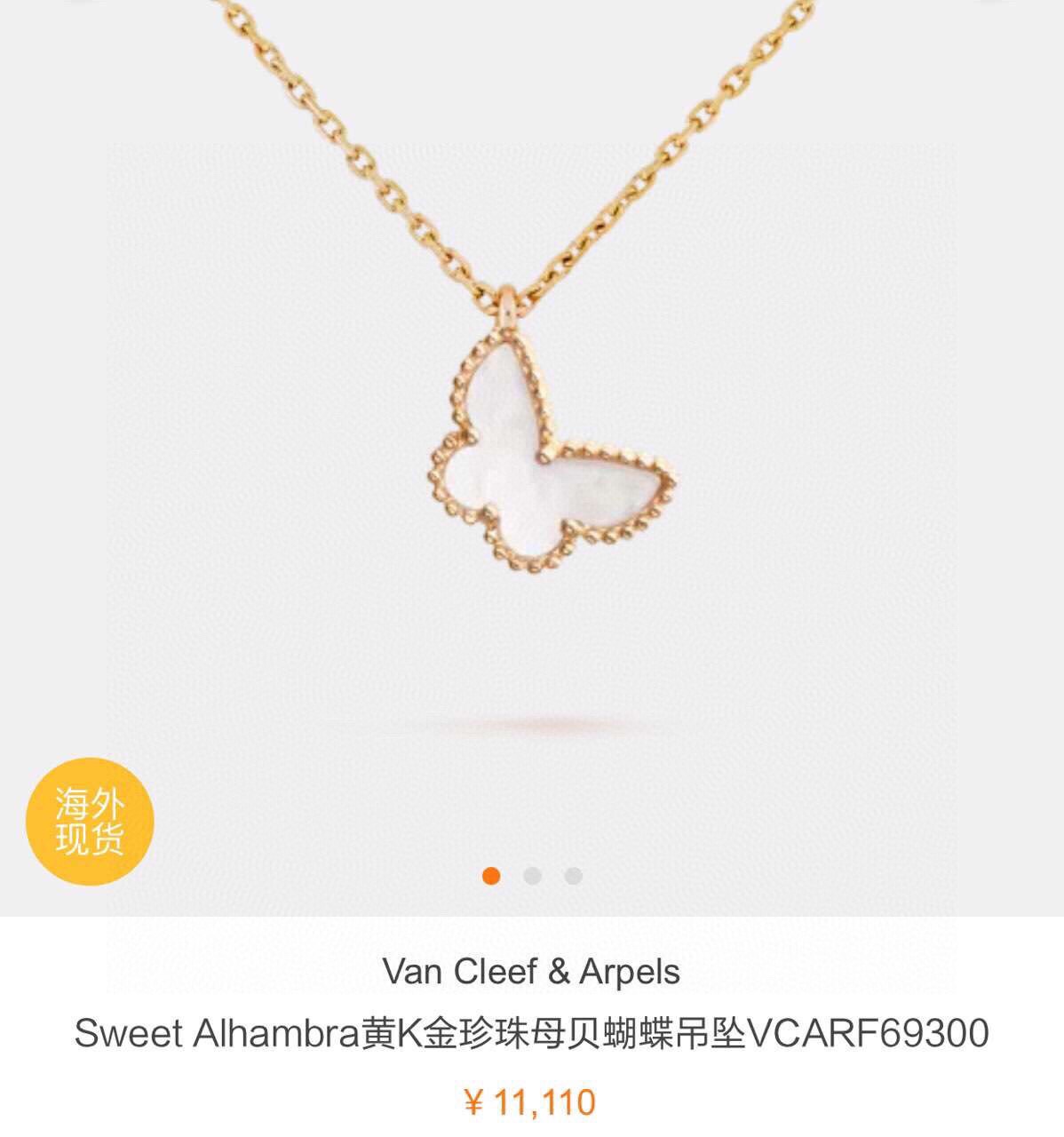Switch to image two using its pager dot
1064x1137 pixels.
533,876
